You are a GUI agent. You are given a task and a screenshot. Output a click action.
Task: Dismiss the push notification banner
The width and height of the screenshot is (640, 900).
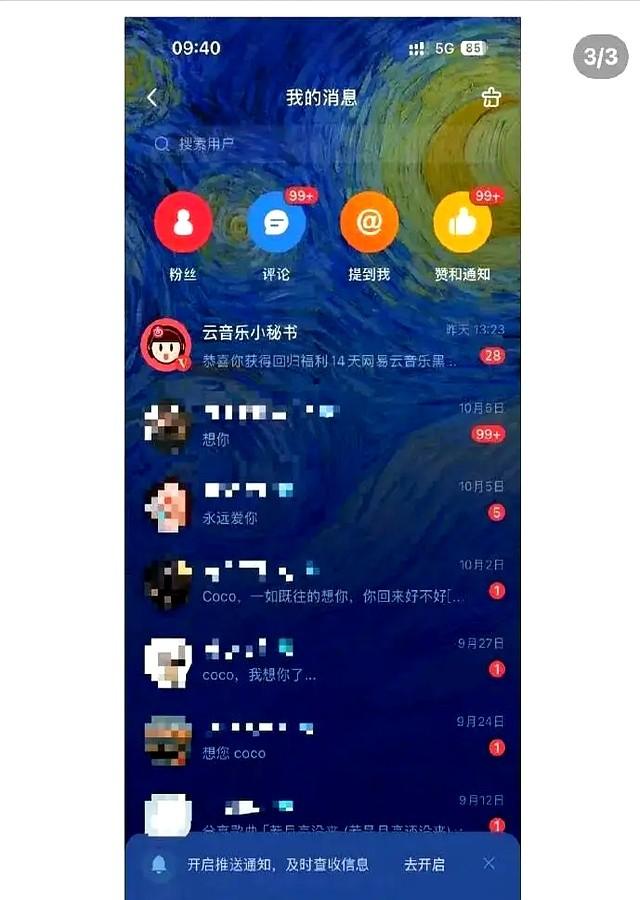click(x=489, y=863)
